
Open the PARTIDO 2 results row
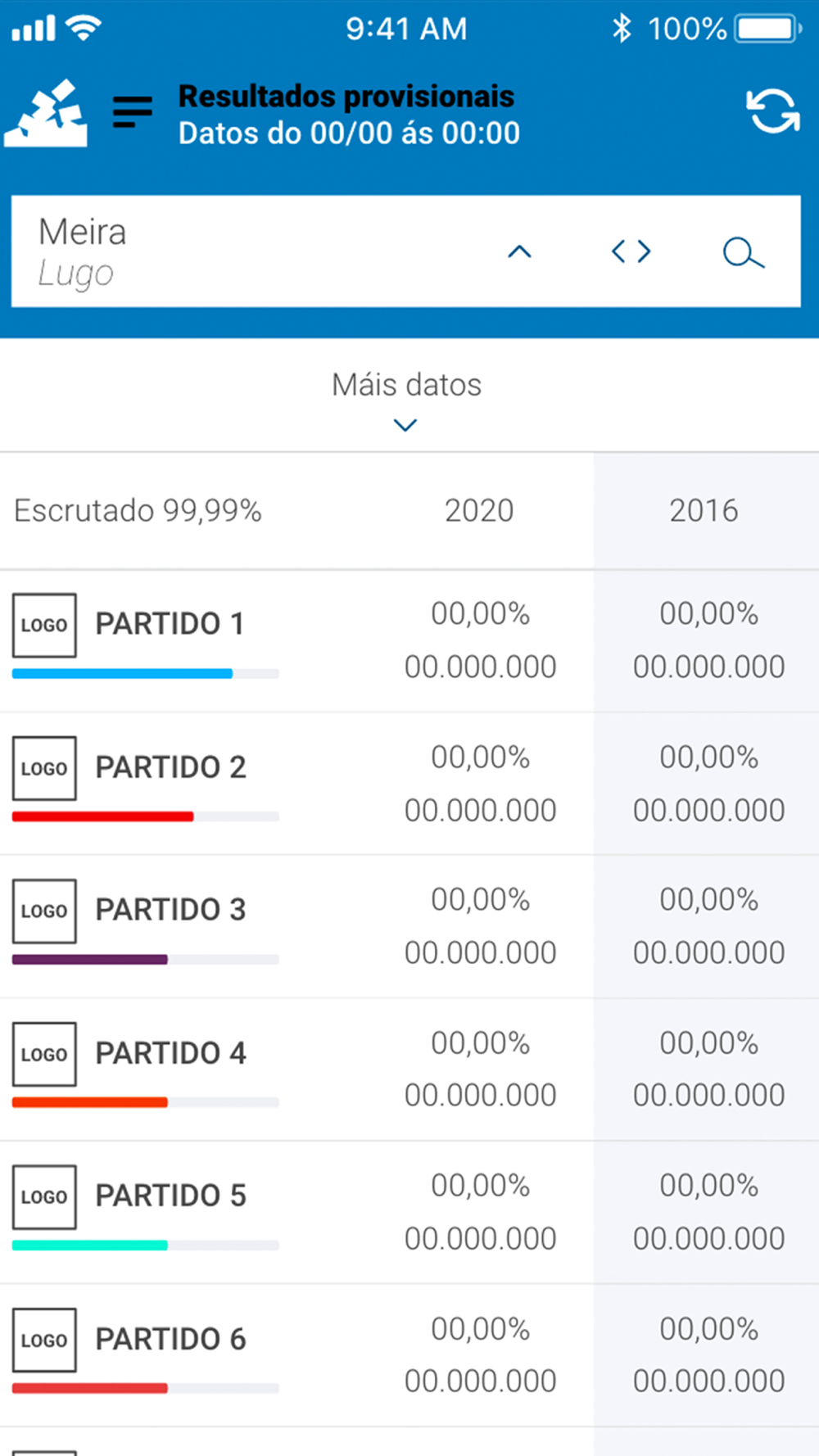click(409, 784)
